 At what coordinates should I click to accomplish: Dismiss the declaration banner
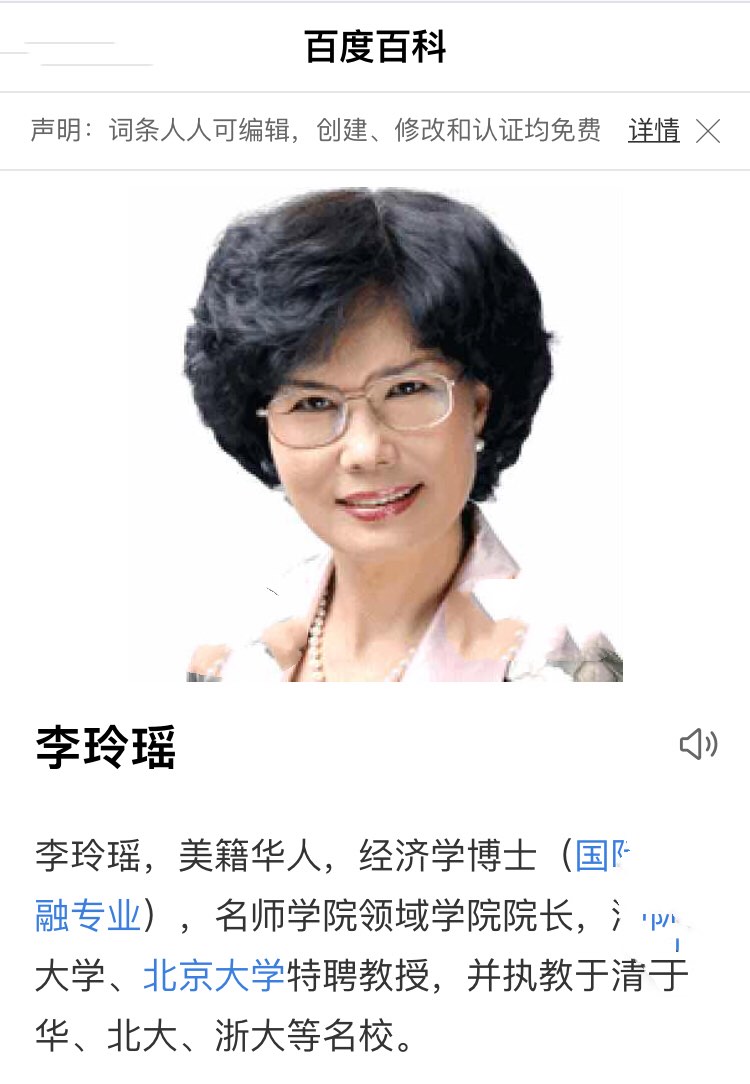click(708, 131)
